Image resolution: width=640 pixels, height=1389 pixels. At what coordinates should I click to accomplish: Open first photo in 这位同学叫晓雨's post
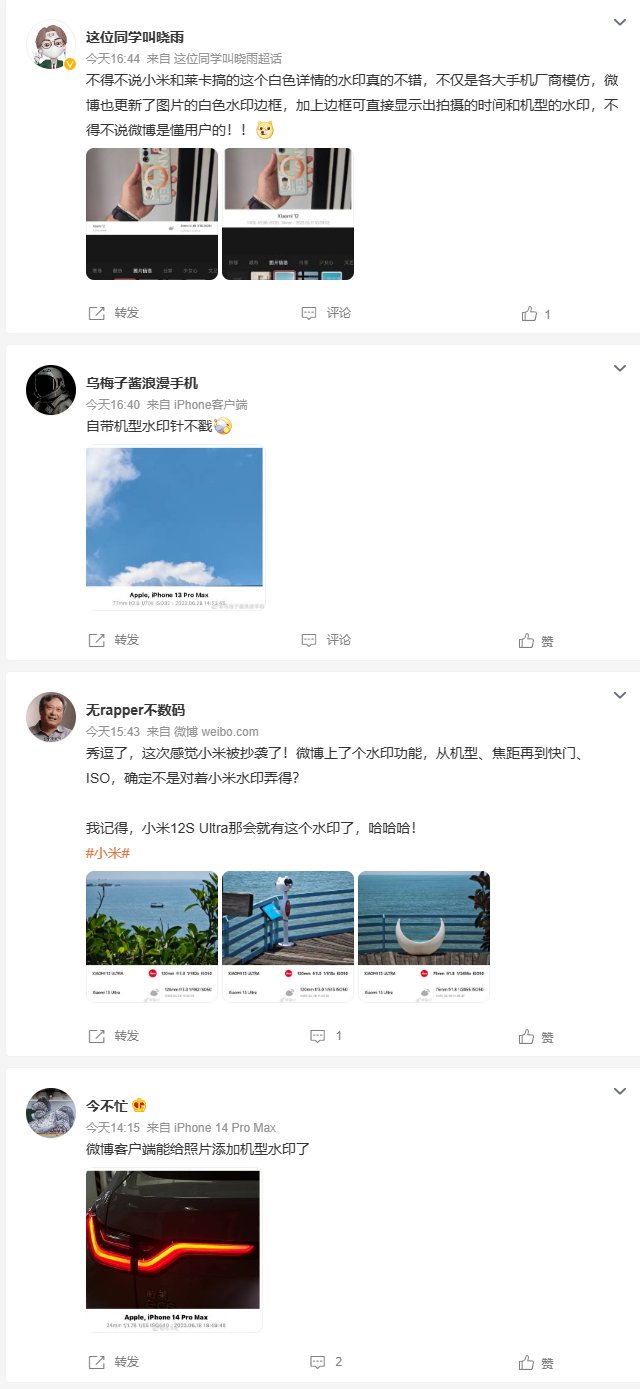(151, 213)
